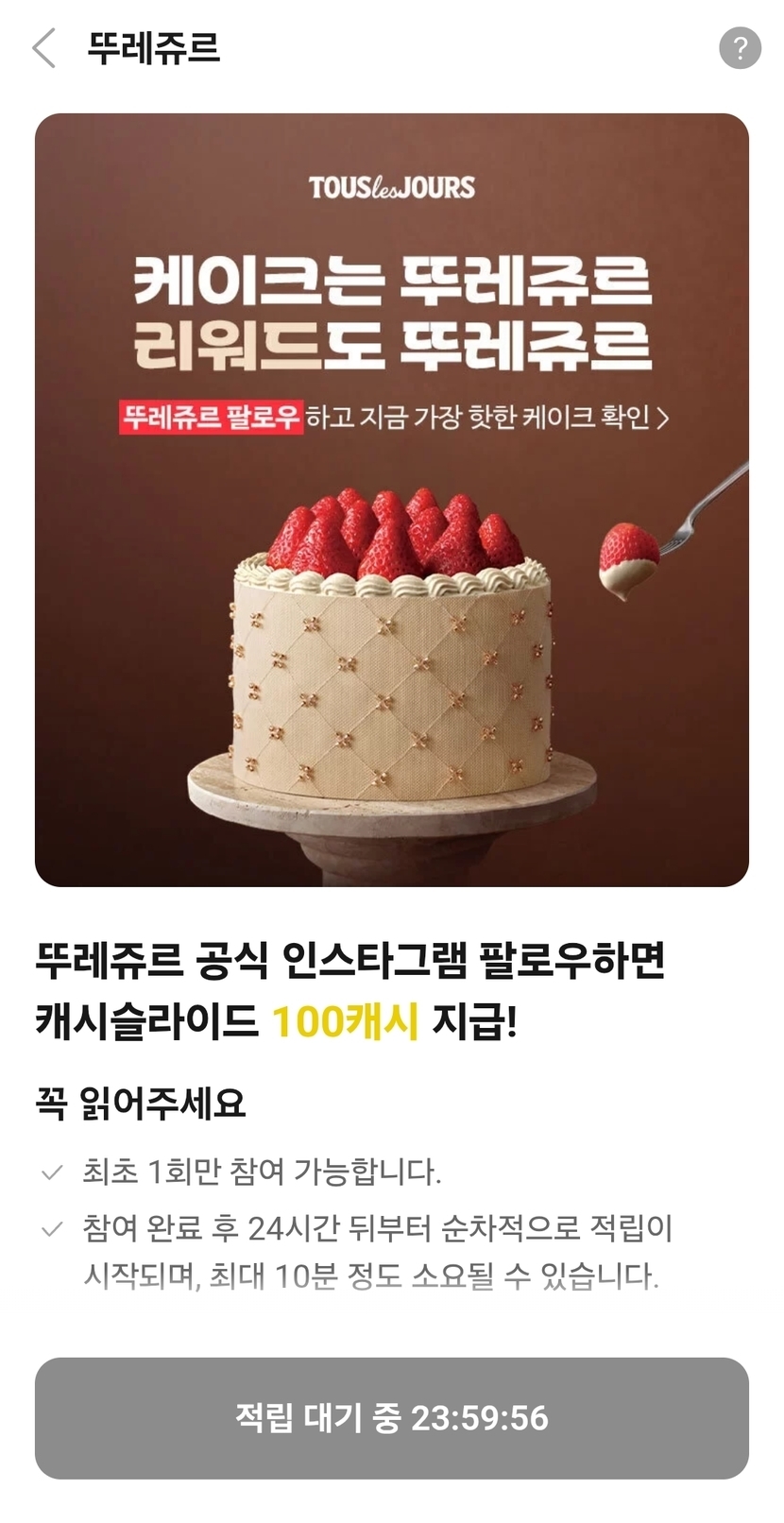784x1523 pixels.
Task: Tap the 적립 대기 중 countdown button
Action: (392, 1417)
